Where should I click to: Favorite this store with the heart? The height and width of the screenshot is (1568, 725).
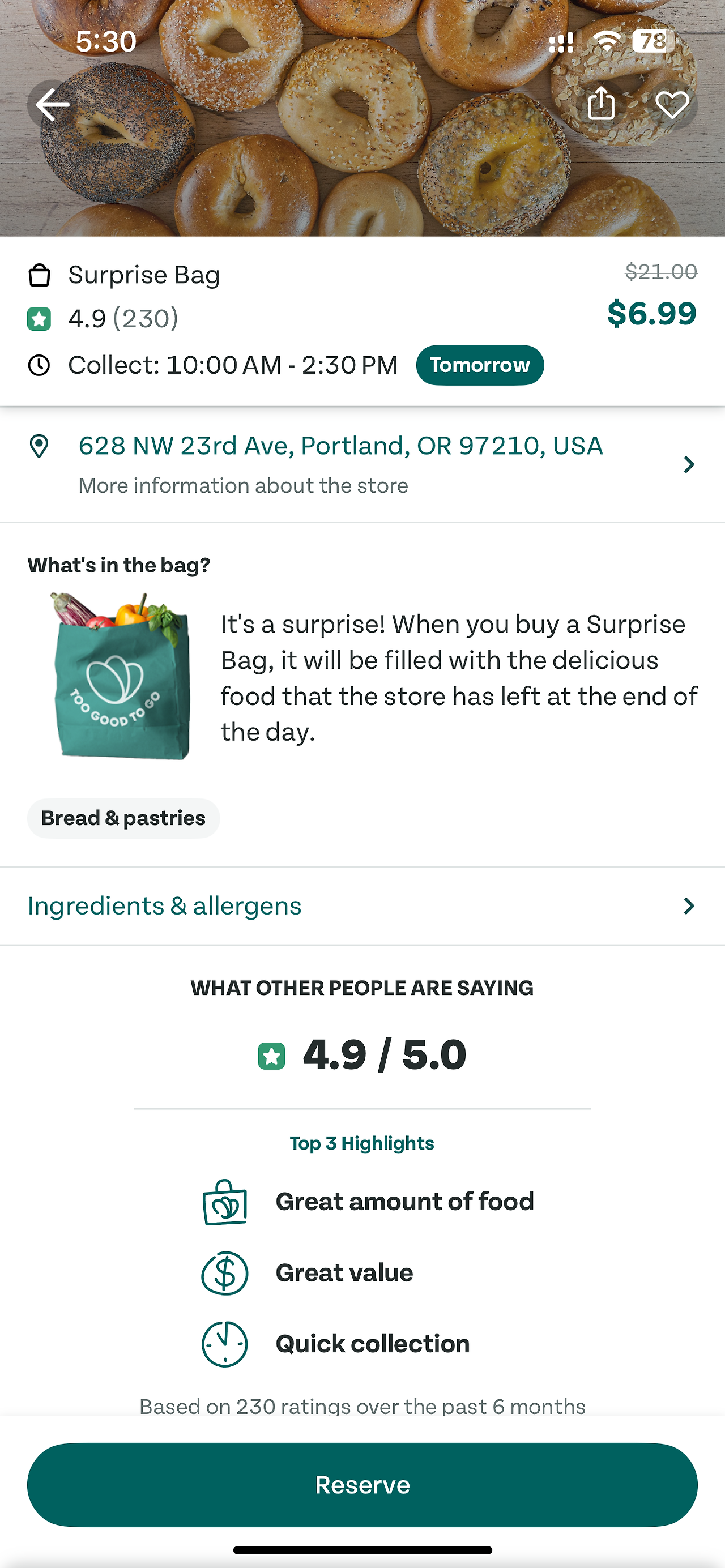coord(672,104)
